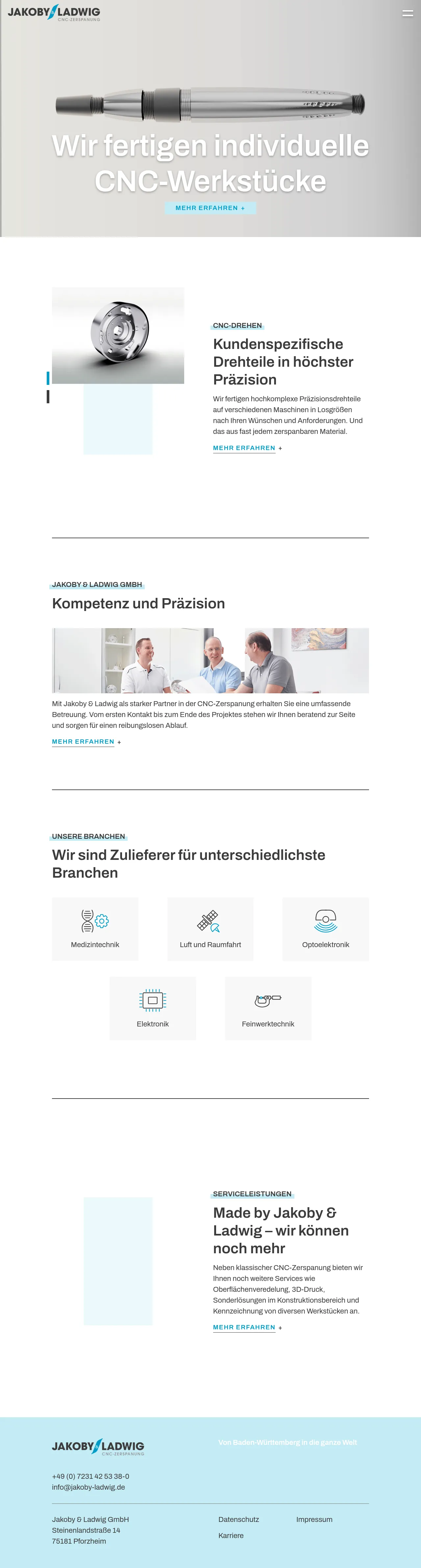The width and height of the screenshot is (421, 1568).
Task: Select the Luft und Raumfahrt card
Action: [210, 929]
